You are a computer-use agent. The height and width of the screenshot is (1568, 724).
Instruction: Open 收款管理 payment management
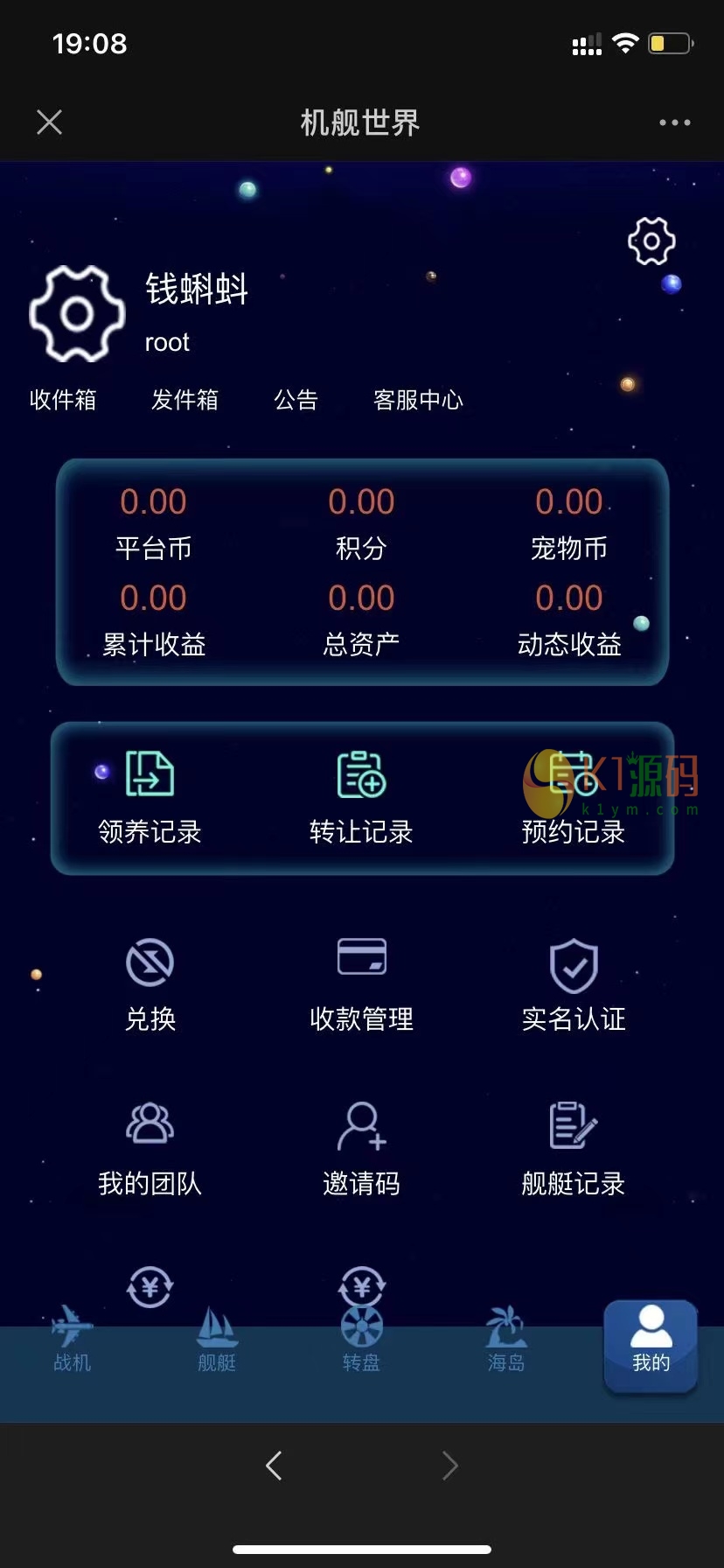click(361, 984)
